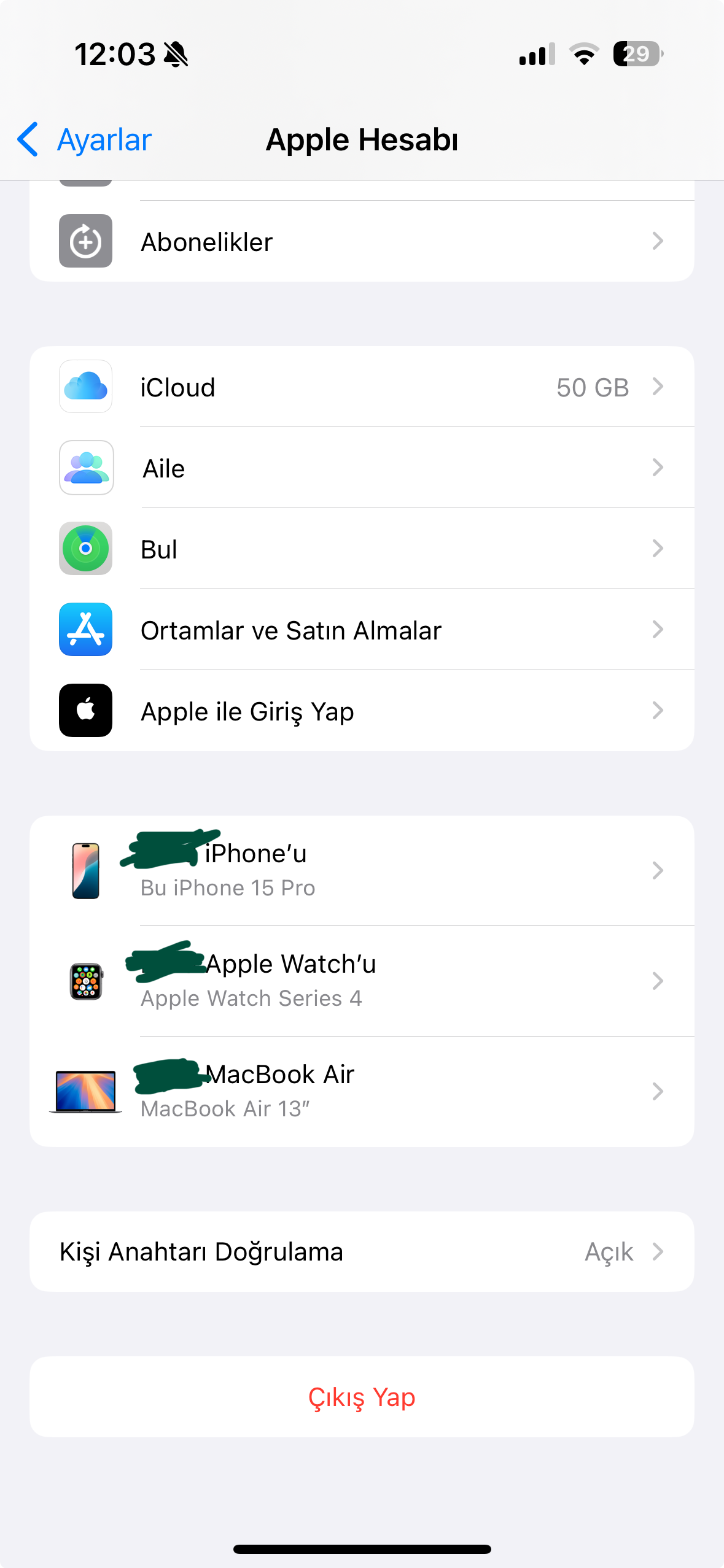Open iCloud 50 GB storage settings
The width and height of the screenshot is (724, 1568).
[361, 387]
